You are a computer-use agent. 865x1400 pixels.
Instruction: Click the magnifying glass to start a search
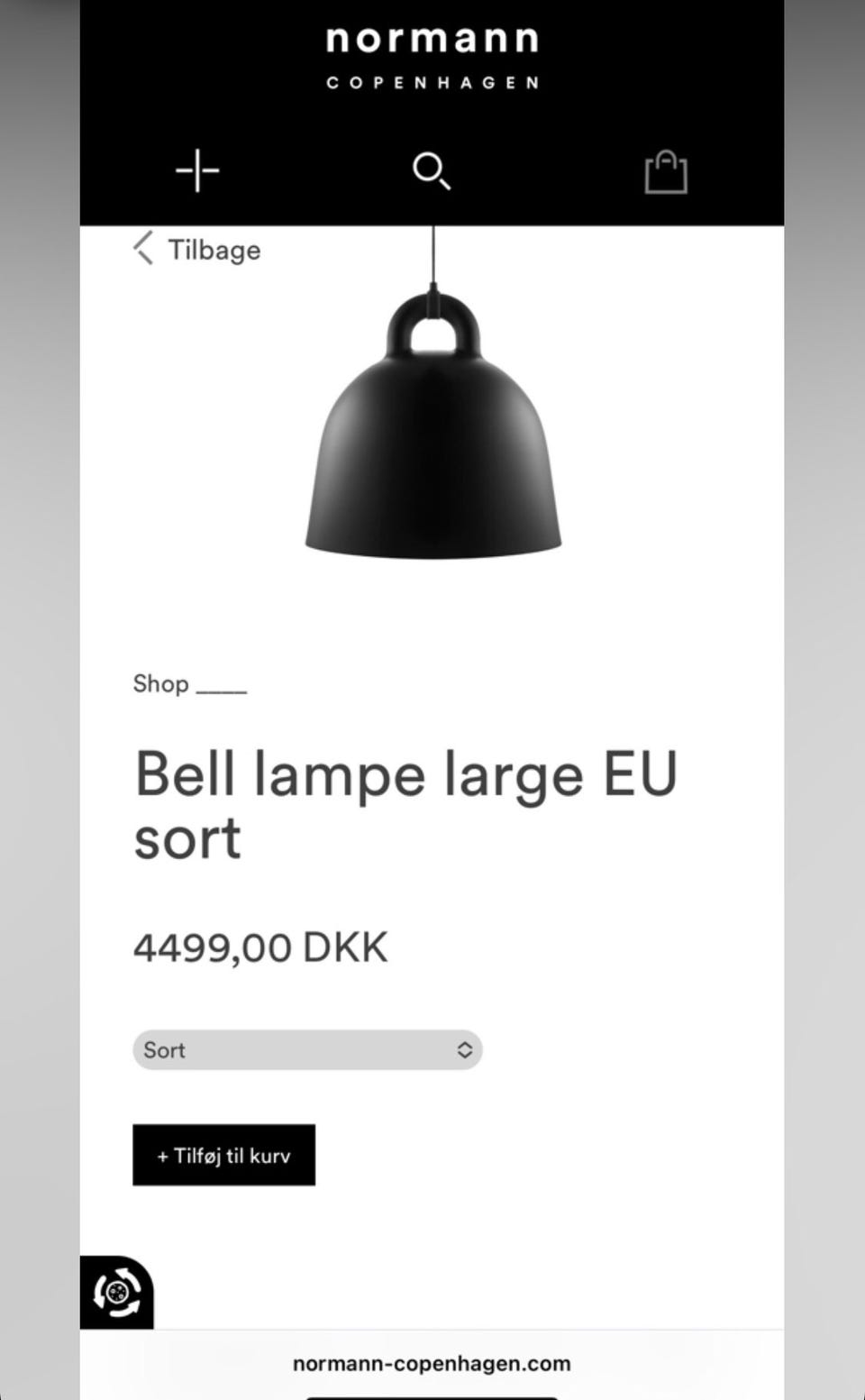pos(431,171)
